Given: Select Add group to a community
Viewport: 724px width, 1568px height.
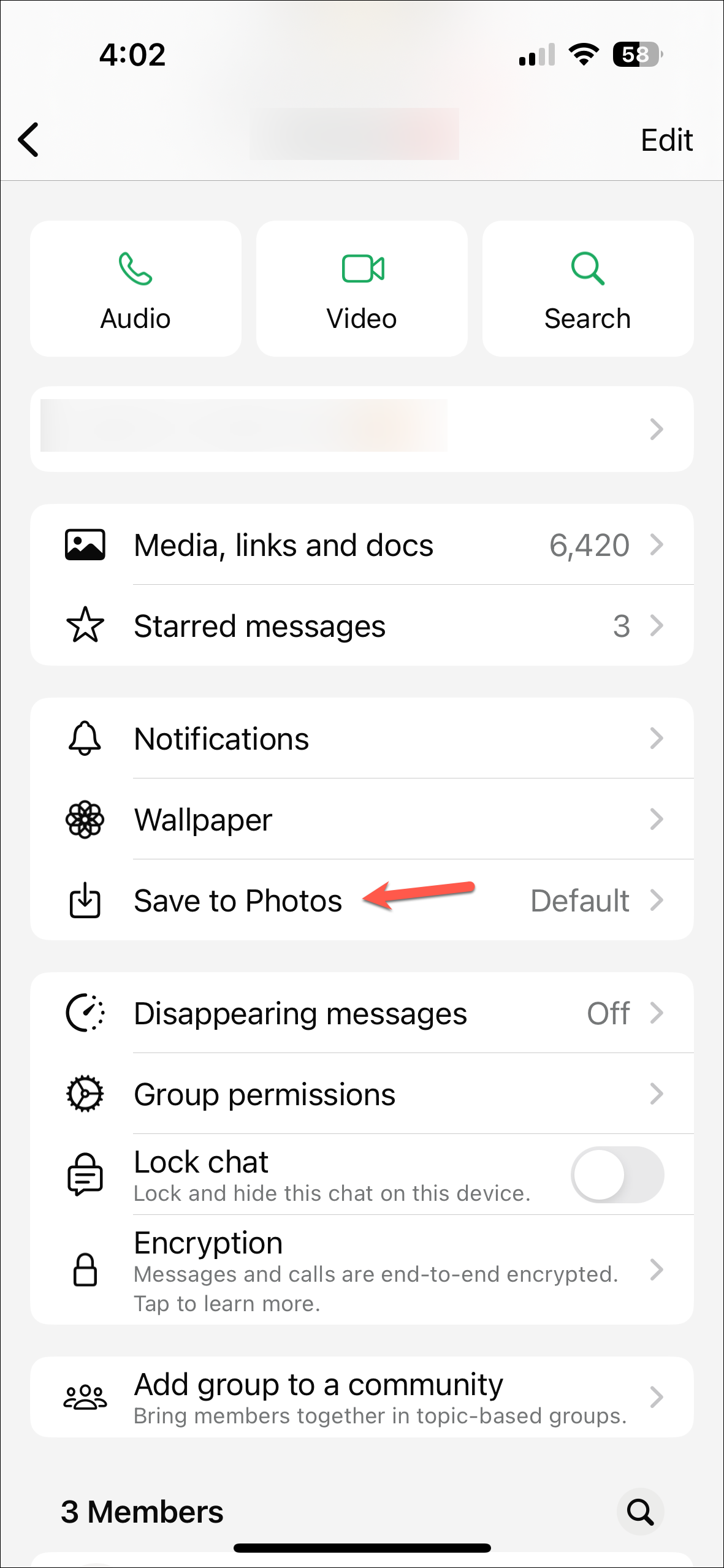Looking at the screenshot, I should (362, 1398).
